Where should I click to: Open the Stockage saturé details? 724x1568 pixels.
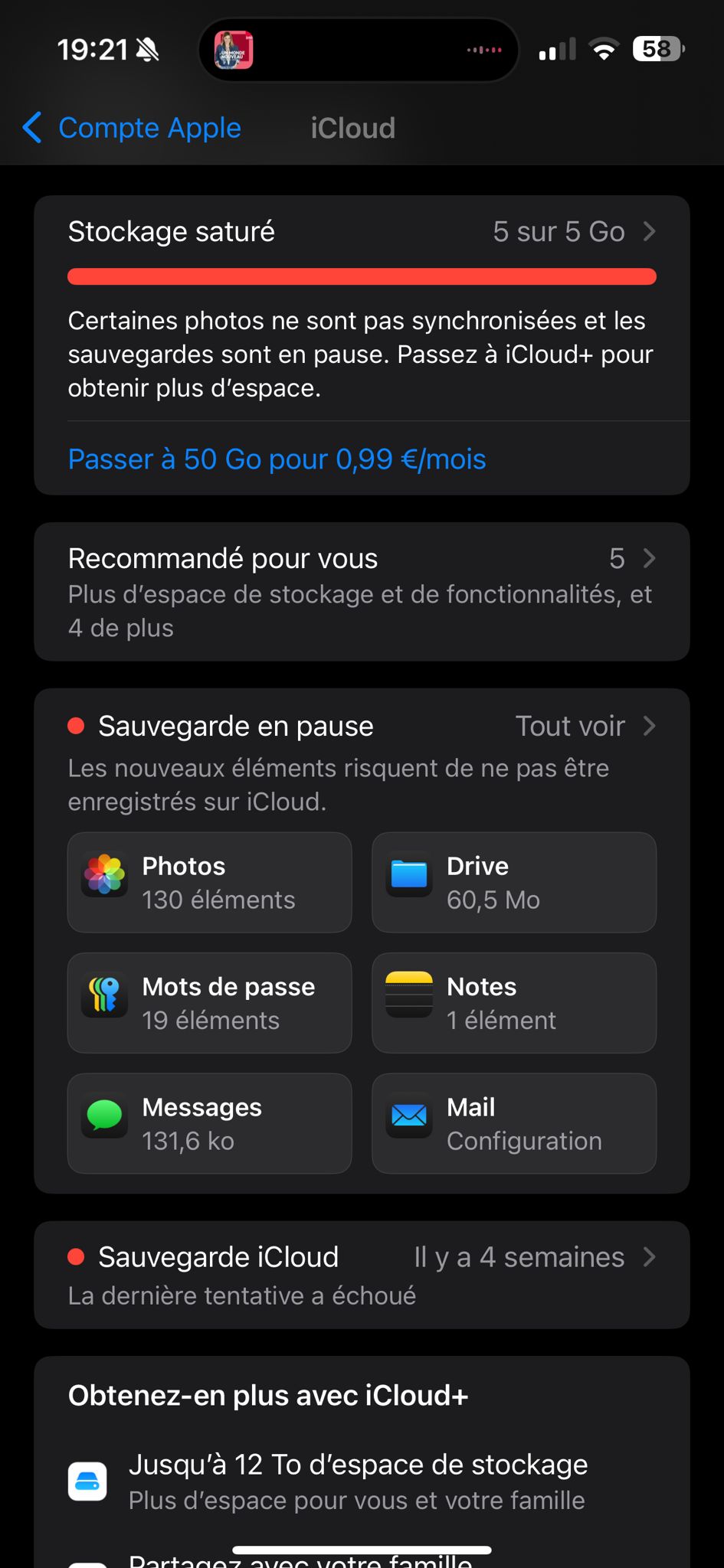pos(362,232)
